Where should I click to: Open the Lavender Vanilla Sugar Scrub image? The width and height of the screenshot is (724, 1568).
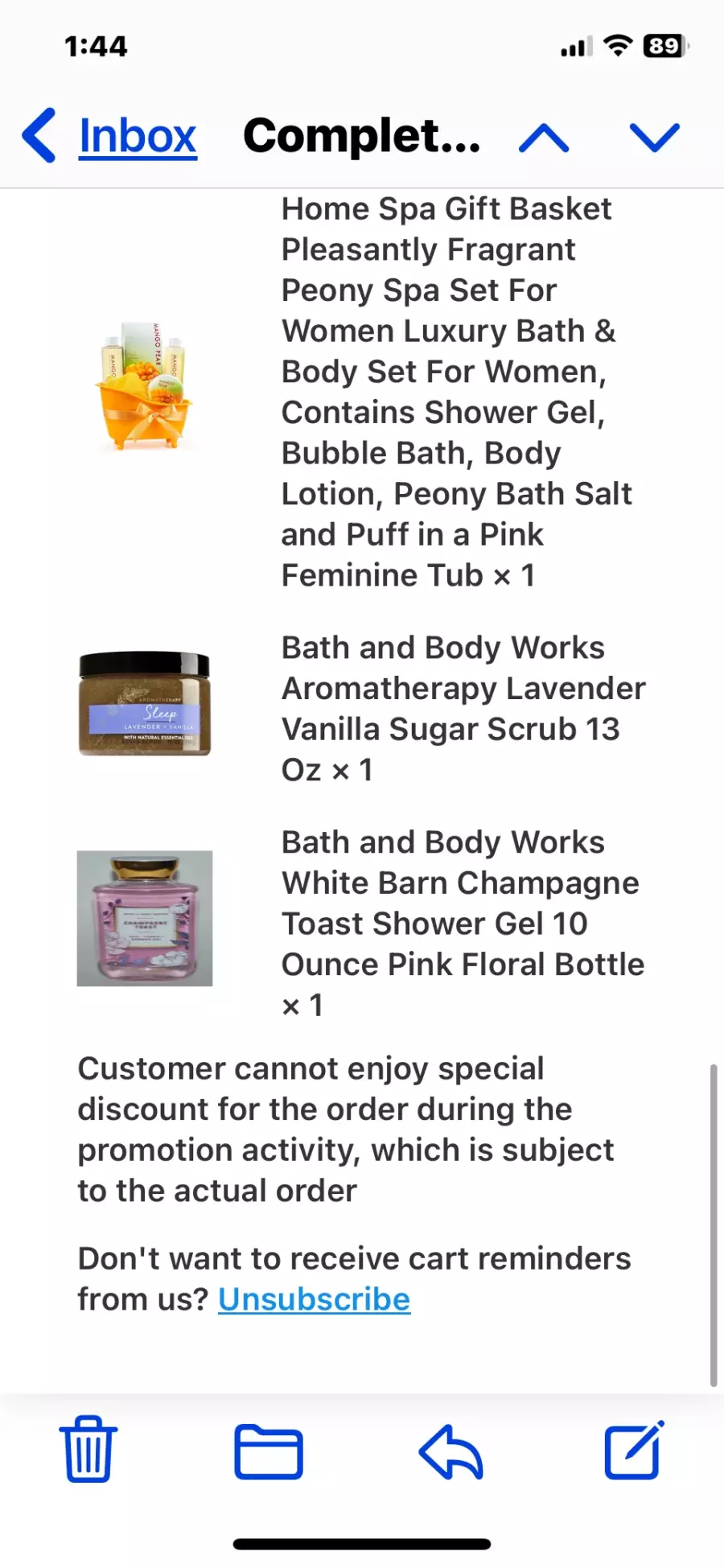tap(145, 703)
